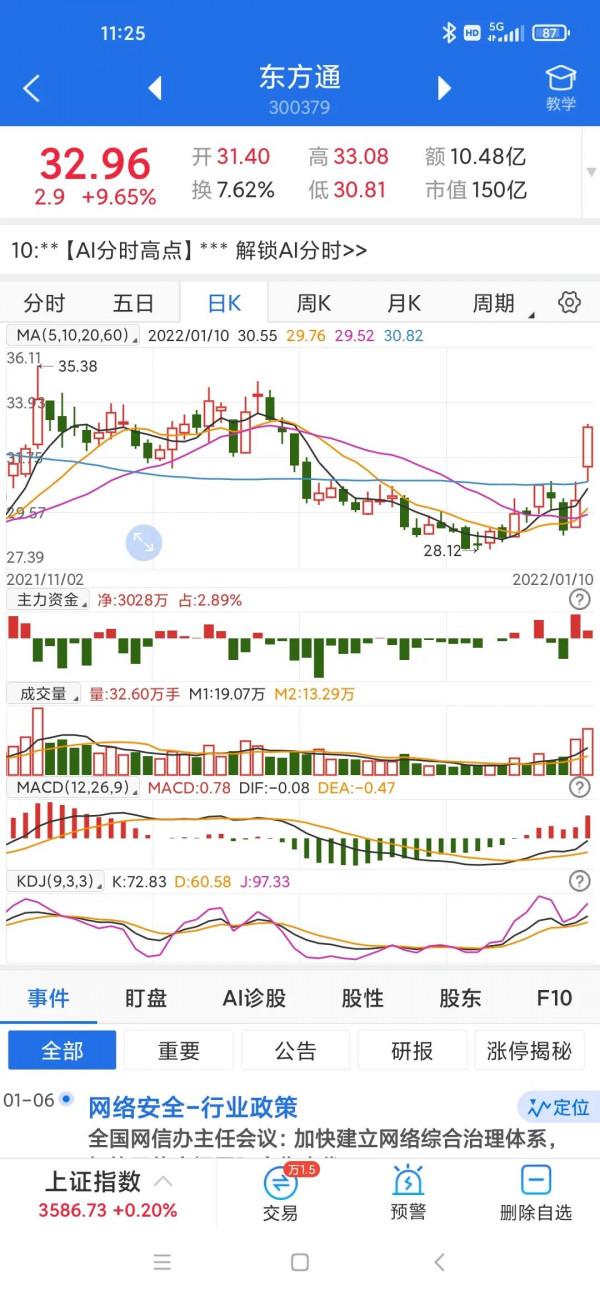This screenshot has height=1300, width=600.
Task: Show the 周K weekly chart
Action: click(x=314, y=303)
